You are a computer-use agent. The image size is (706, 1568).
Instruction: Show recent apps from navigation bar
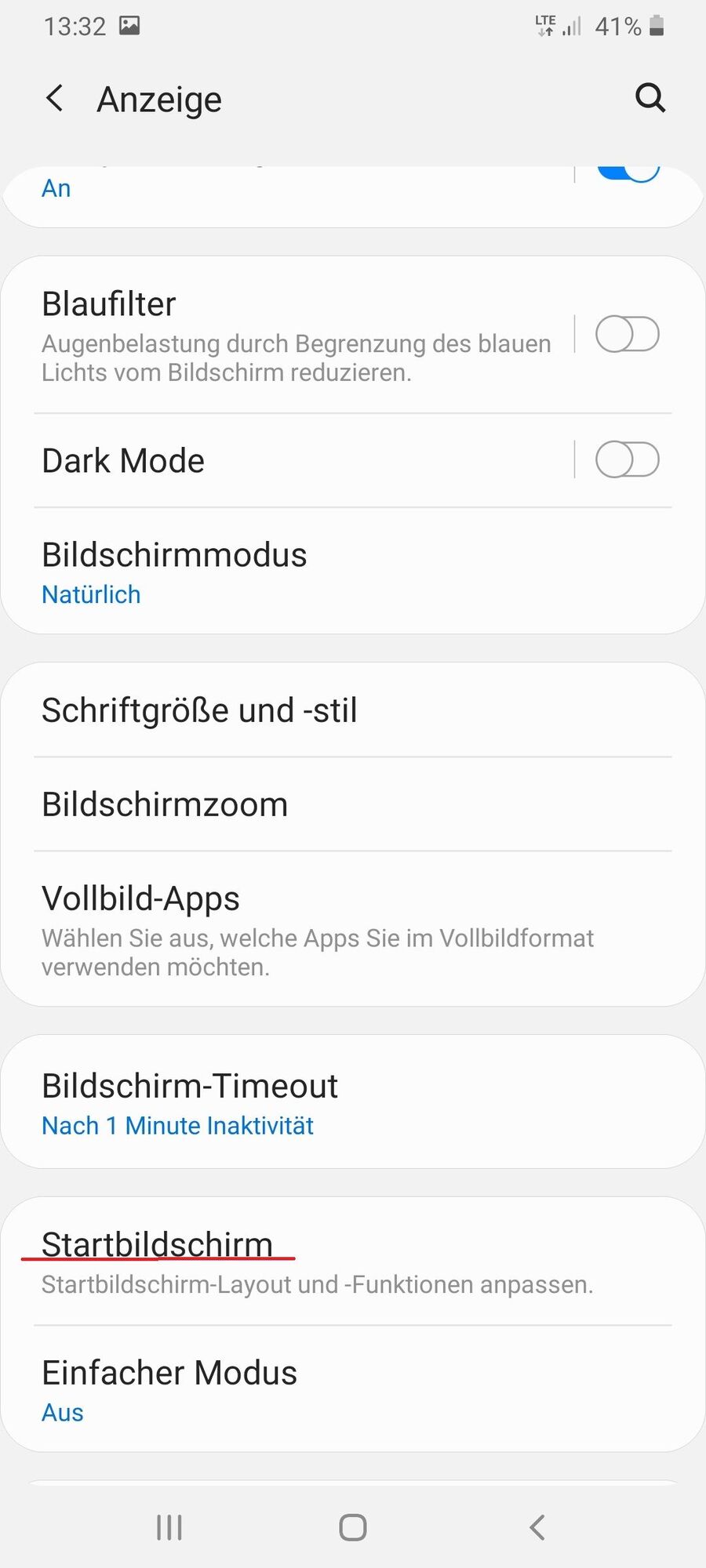pyautogui.click(x=169, y=1527)
